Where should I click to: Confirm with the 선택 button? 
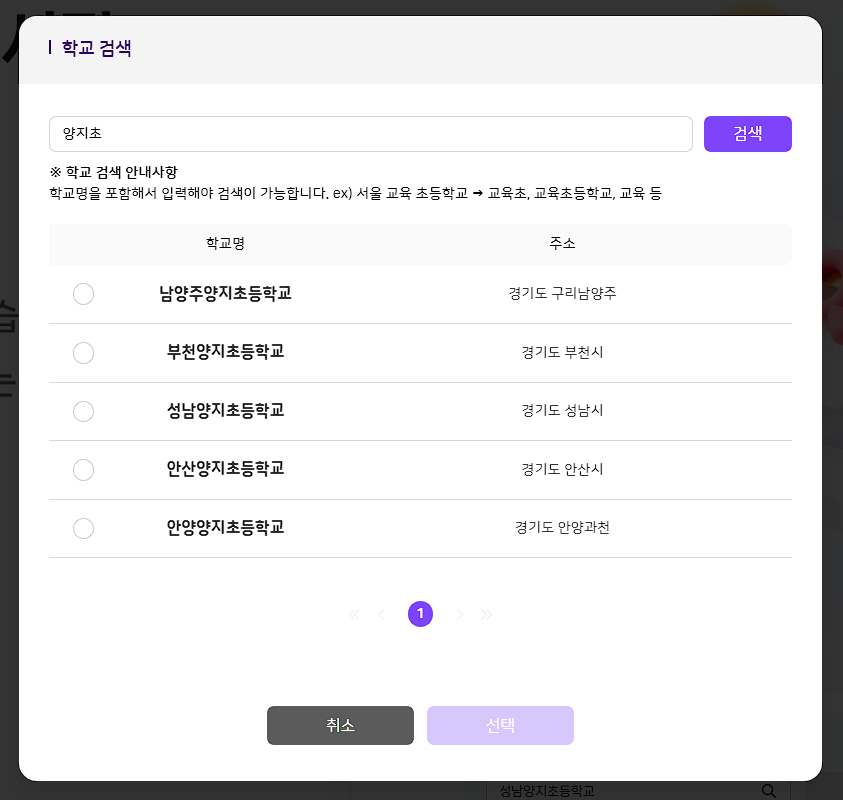[x=500, y=726]
